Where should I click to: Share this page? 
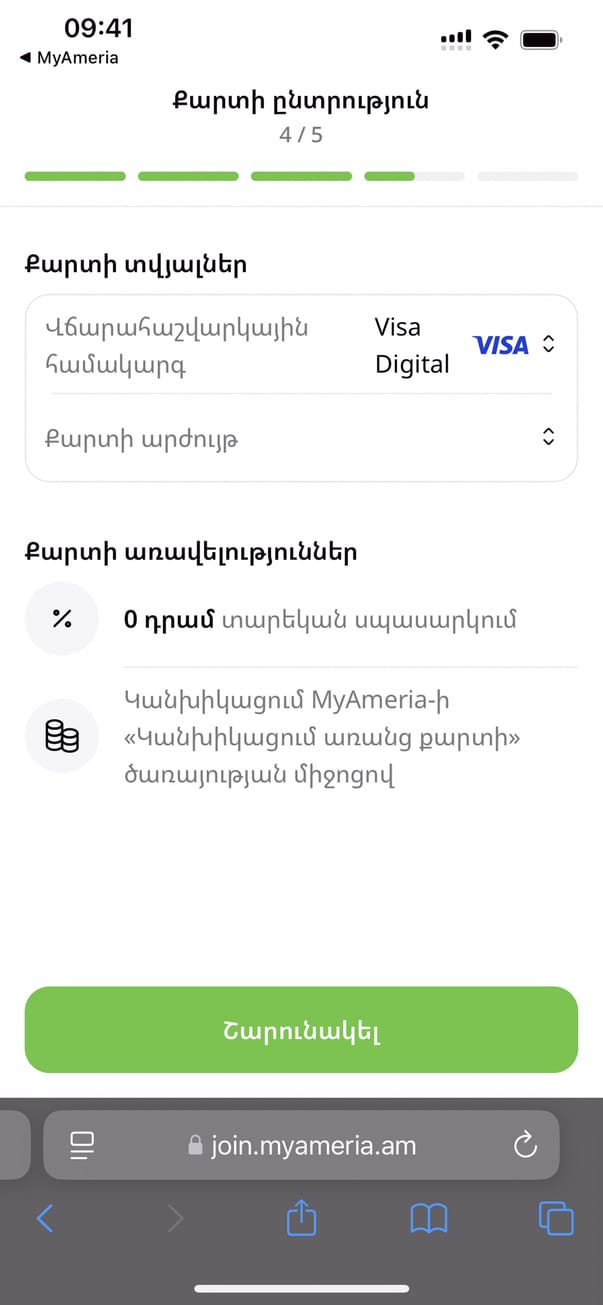(301, 1218)
